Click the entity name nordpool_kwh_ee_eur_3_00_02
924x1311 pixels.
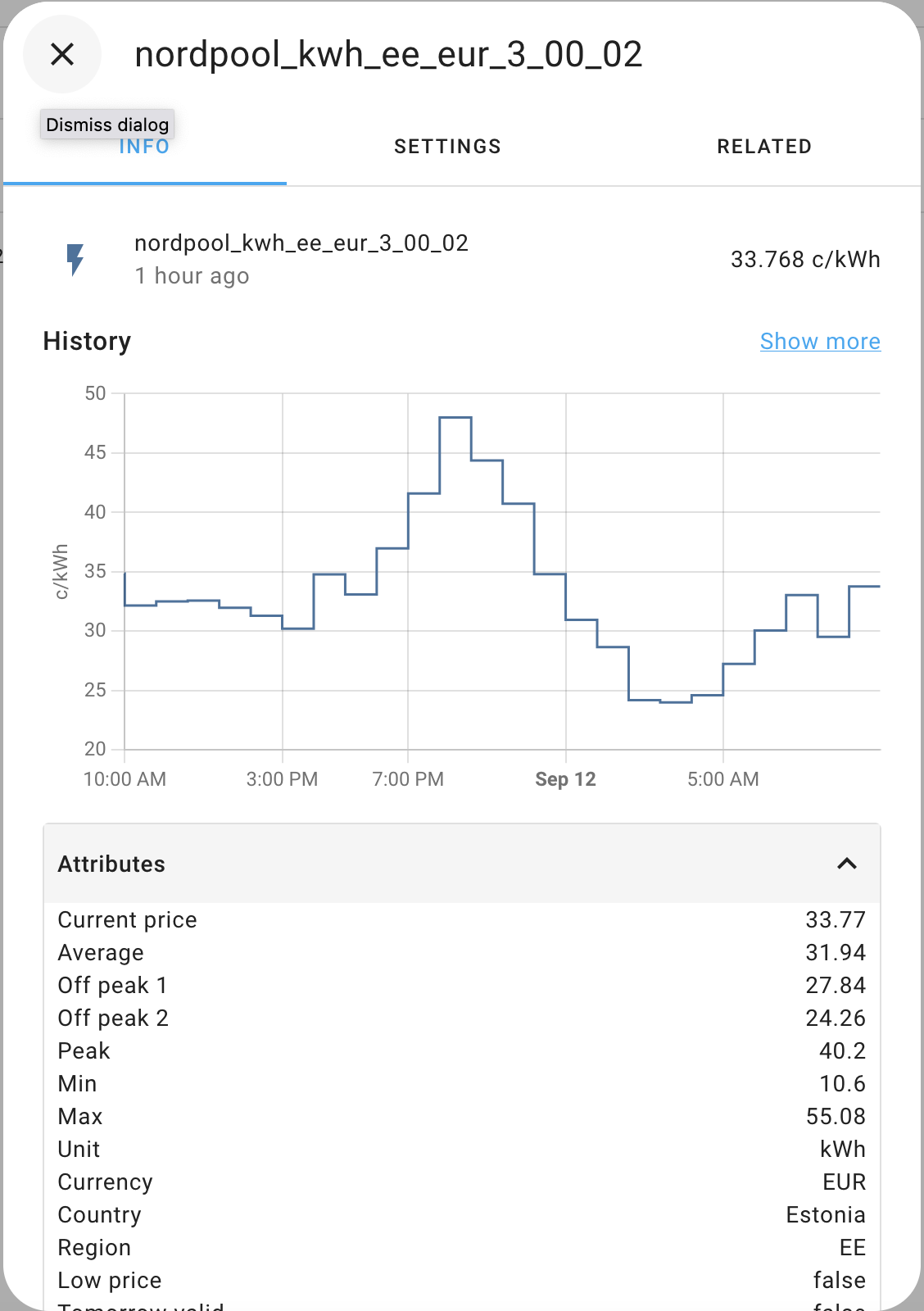click(x=302, y=243)
